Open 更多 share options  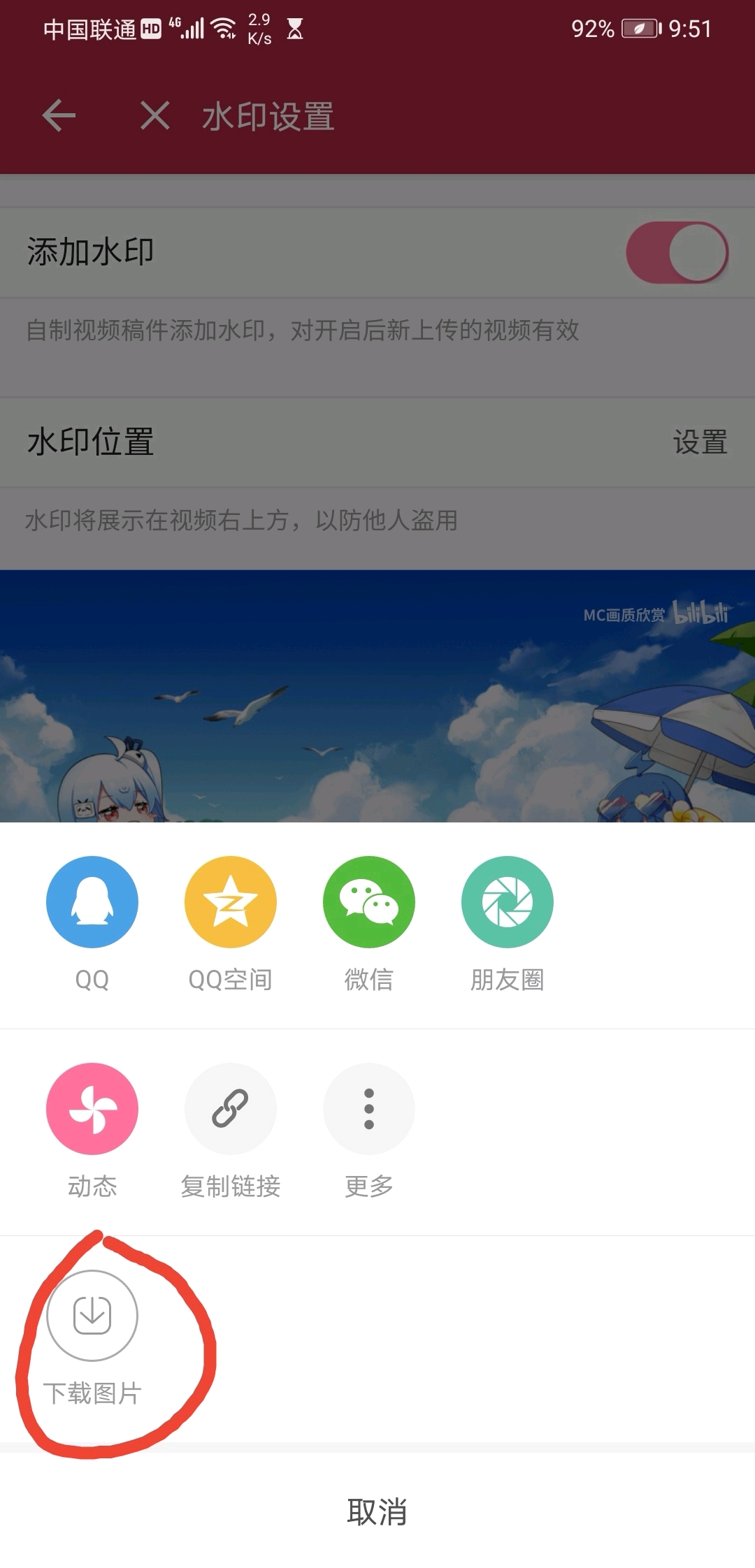point(368,1109)
